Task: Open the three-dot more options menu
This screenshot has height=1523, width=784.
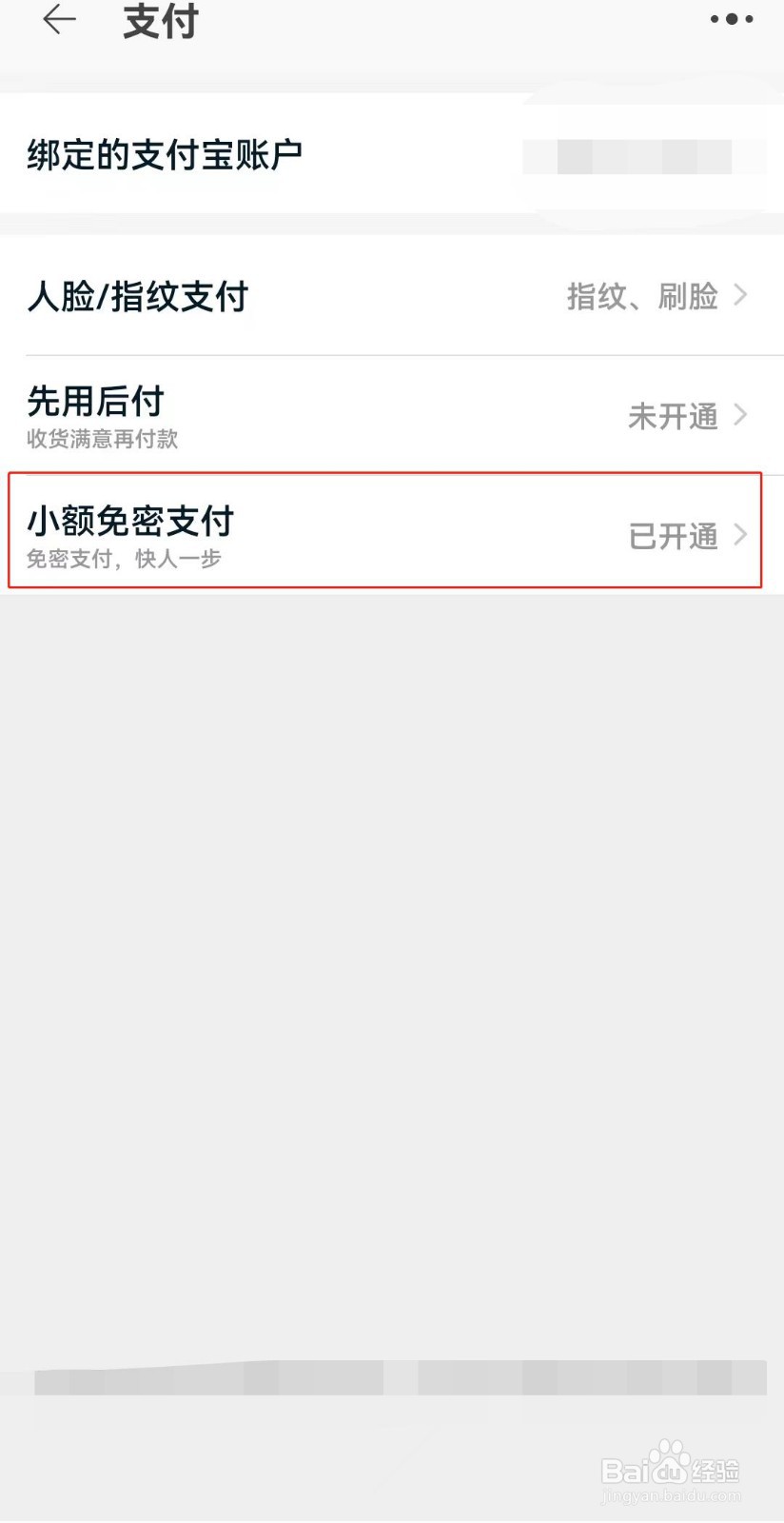Action: pos(731,19)
